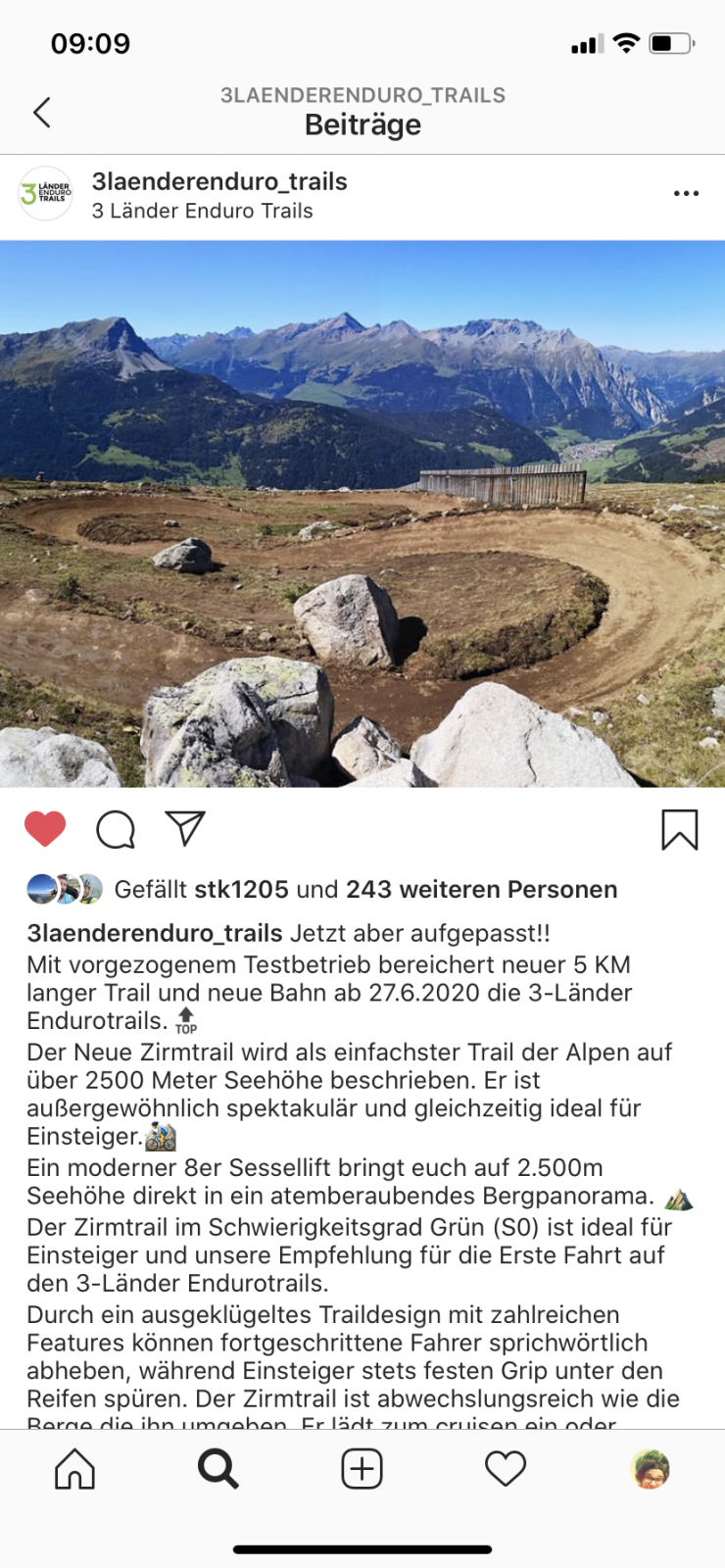The image size is (725, 1568).
Task: Open your own profile tab
Action: pos(650,1468)
